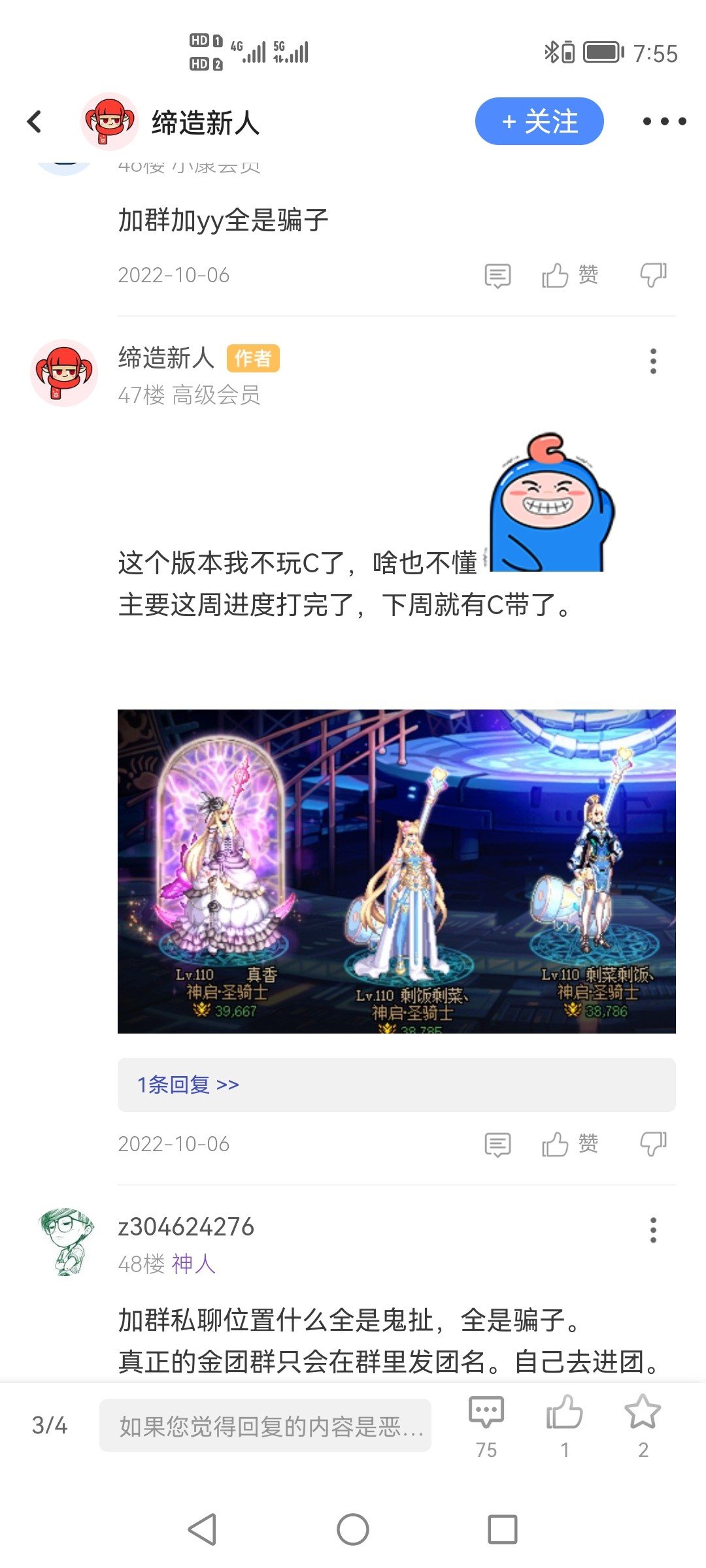Dislike the comment 加群加yy全是骗子
The width and height of the screenshot is (706, 1568).
[x=652, y=275]
